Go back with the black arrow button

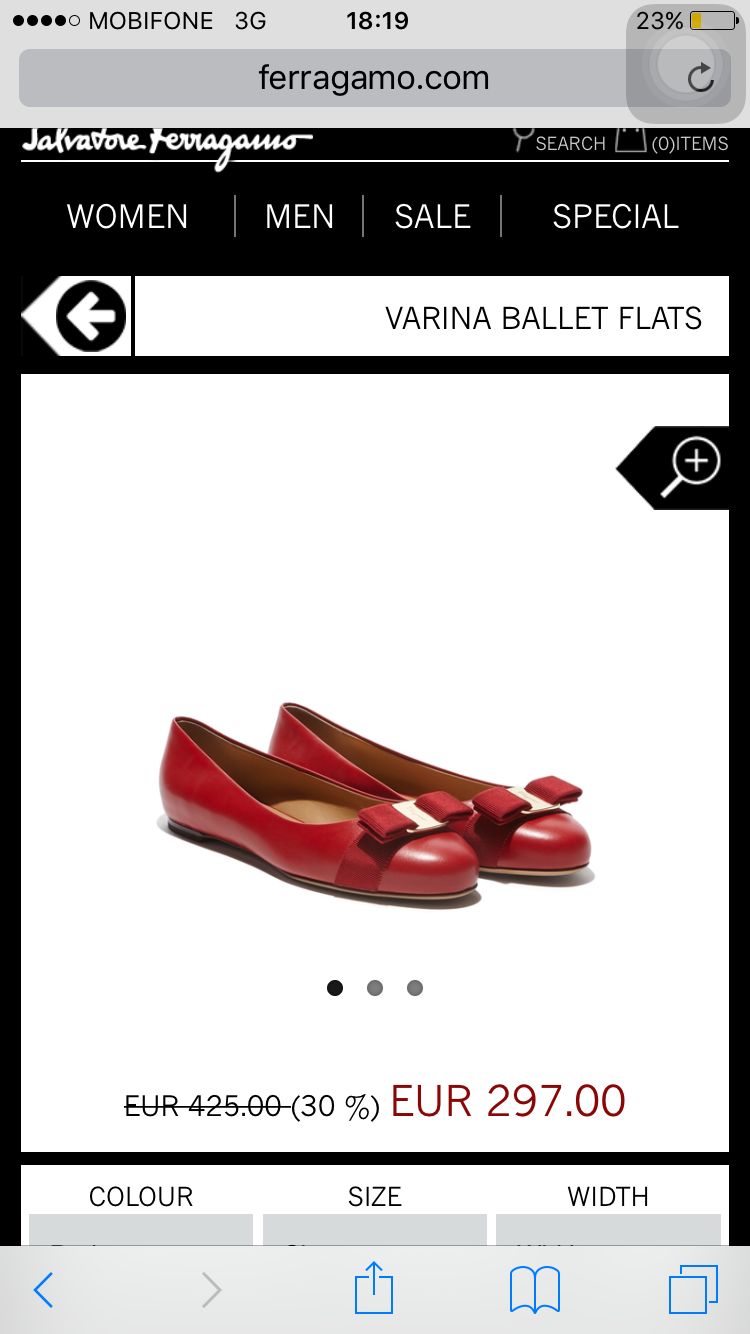(x=78, y=316)
